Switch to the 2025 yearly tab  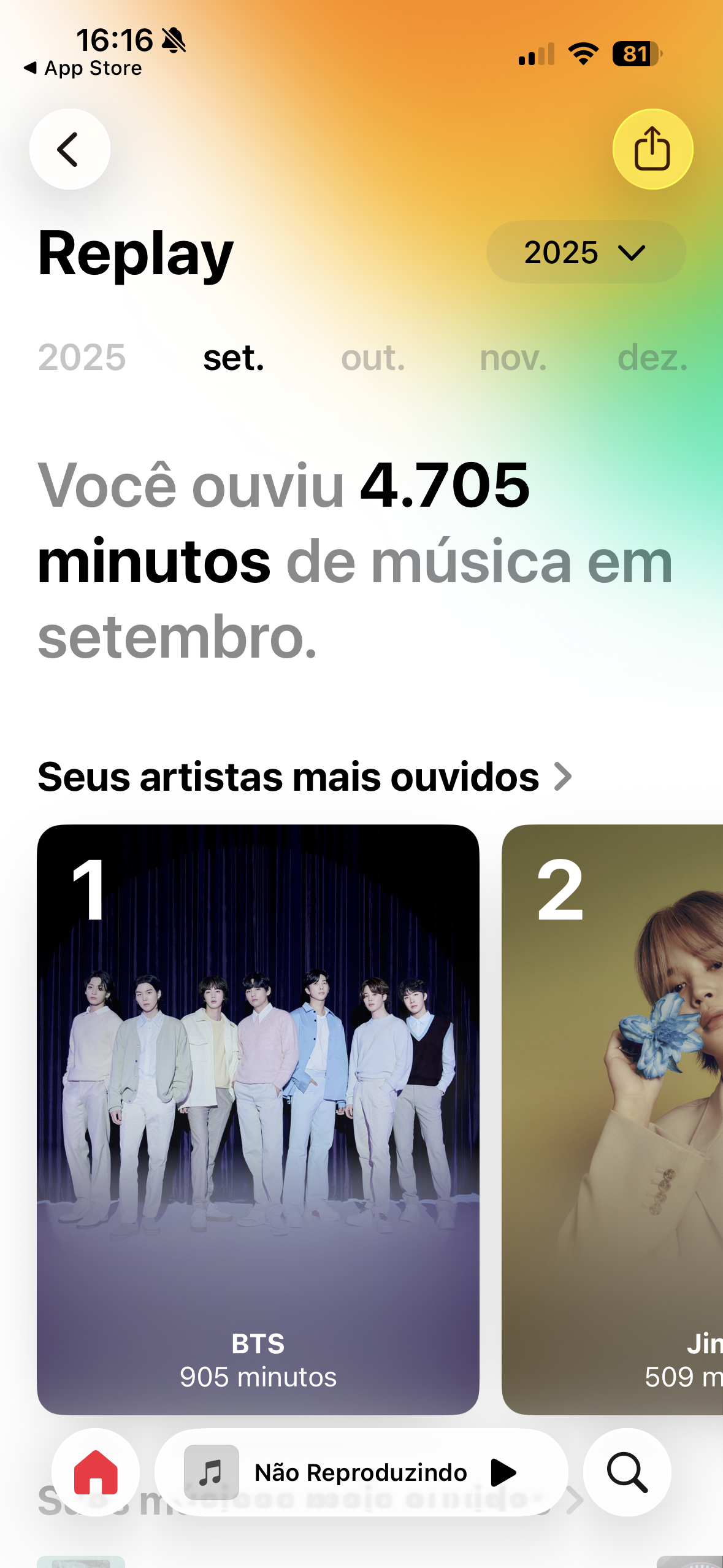coord(82,358)
